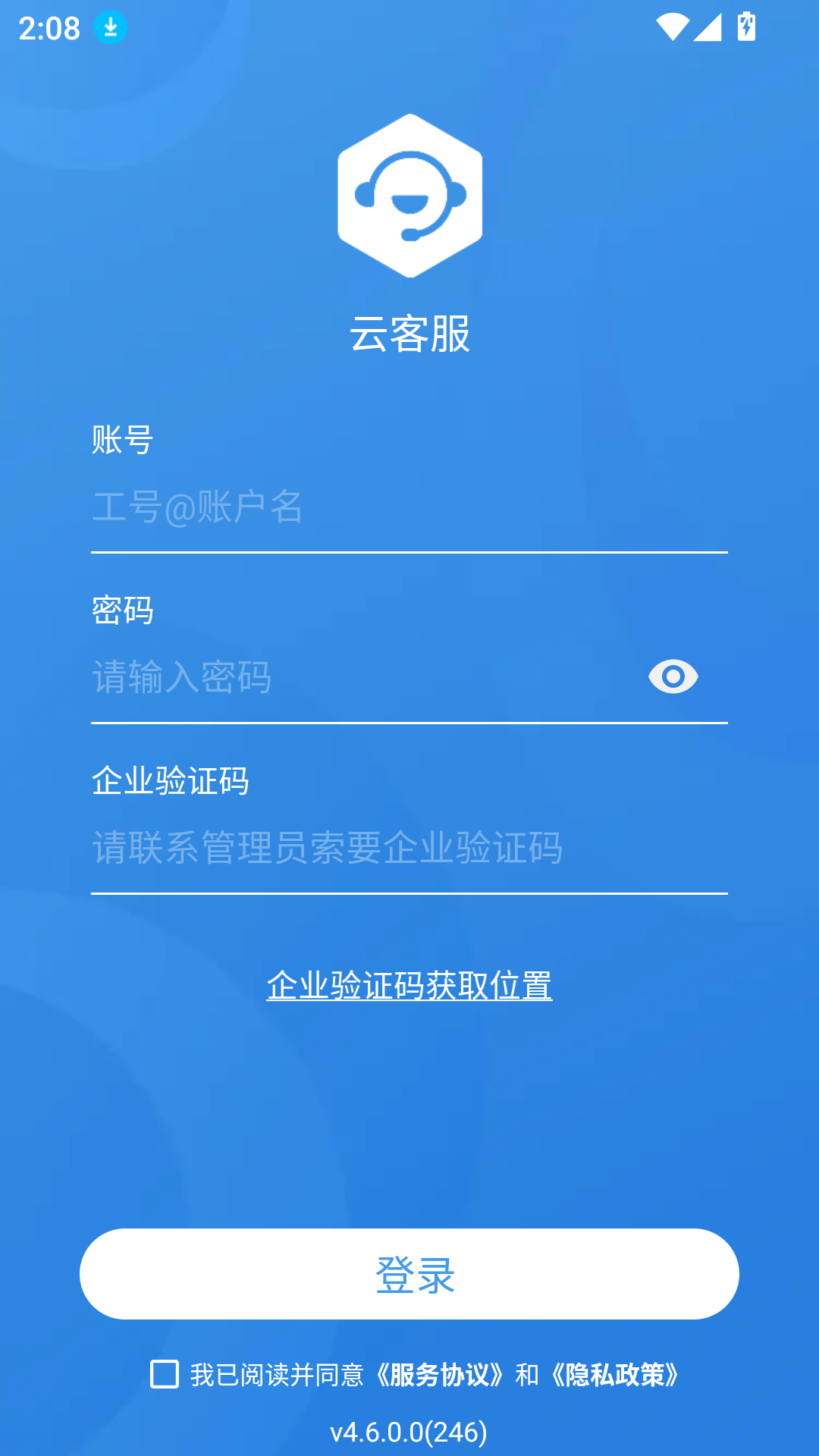819x1456 pixels.
Task: View the 《隐私政策》 privacy policy
Action: click(614, 1375)
